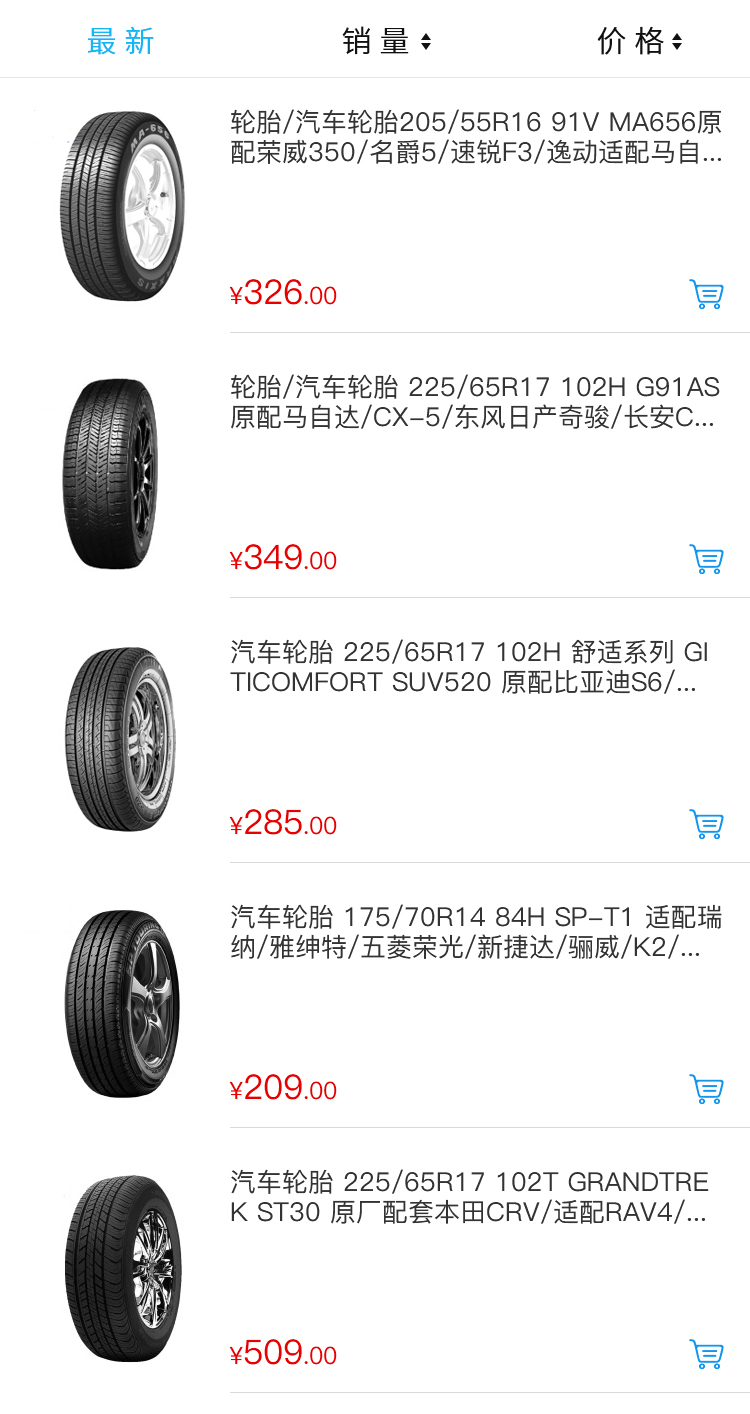
Task: Add the ¥326.00 MA656 tire to cart
Action: tap(706, 294)
